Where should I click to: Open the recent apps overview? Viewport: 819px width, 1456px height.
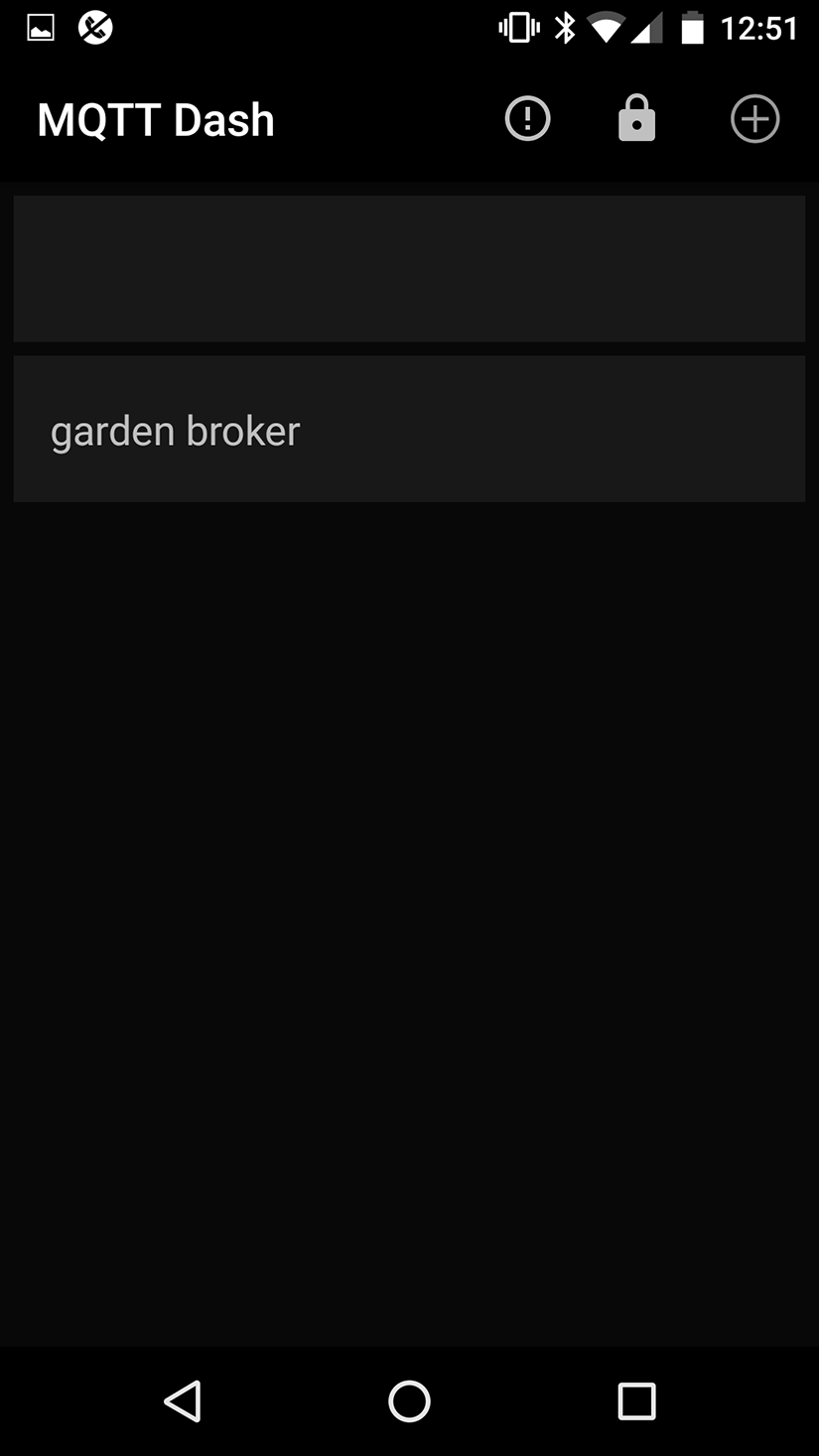point(636,1401)
